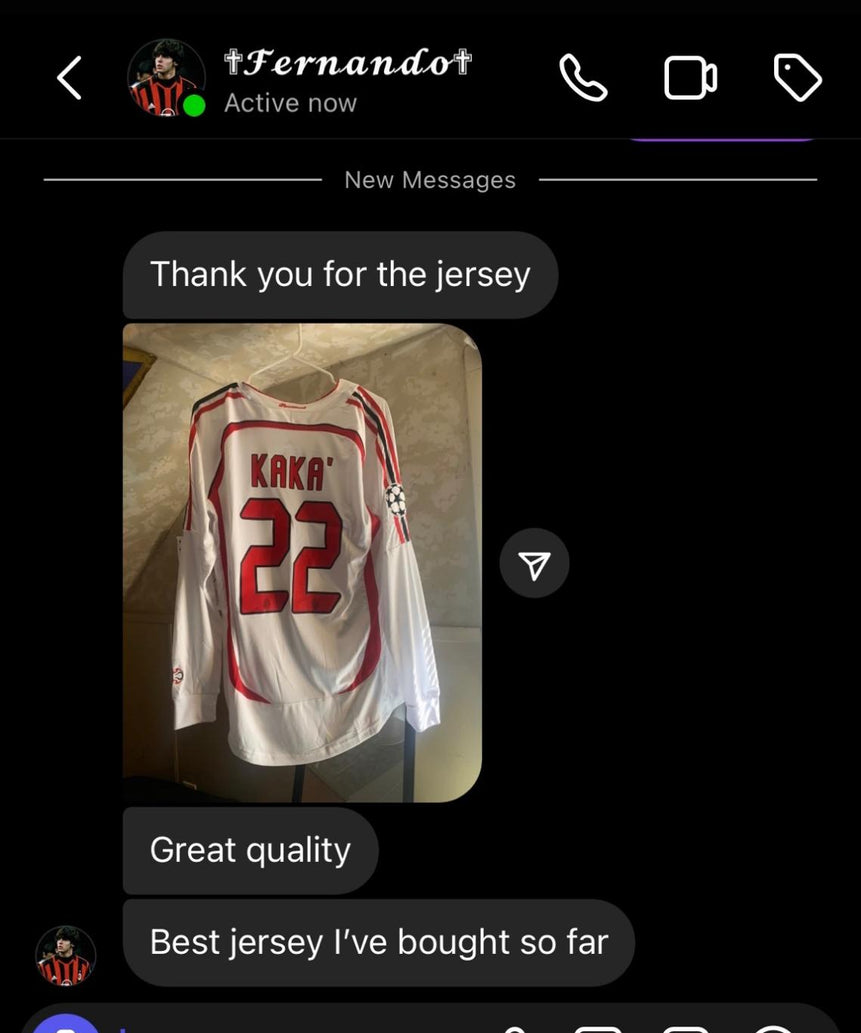The image size is (861, 1033).
Task: Forward the jersey photo via share icon
Action: 534,564
